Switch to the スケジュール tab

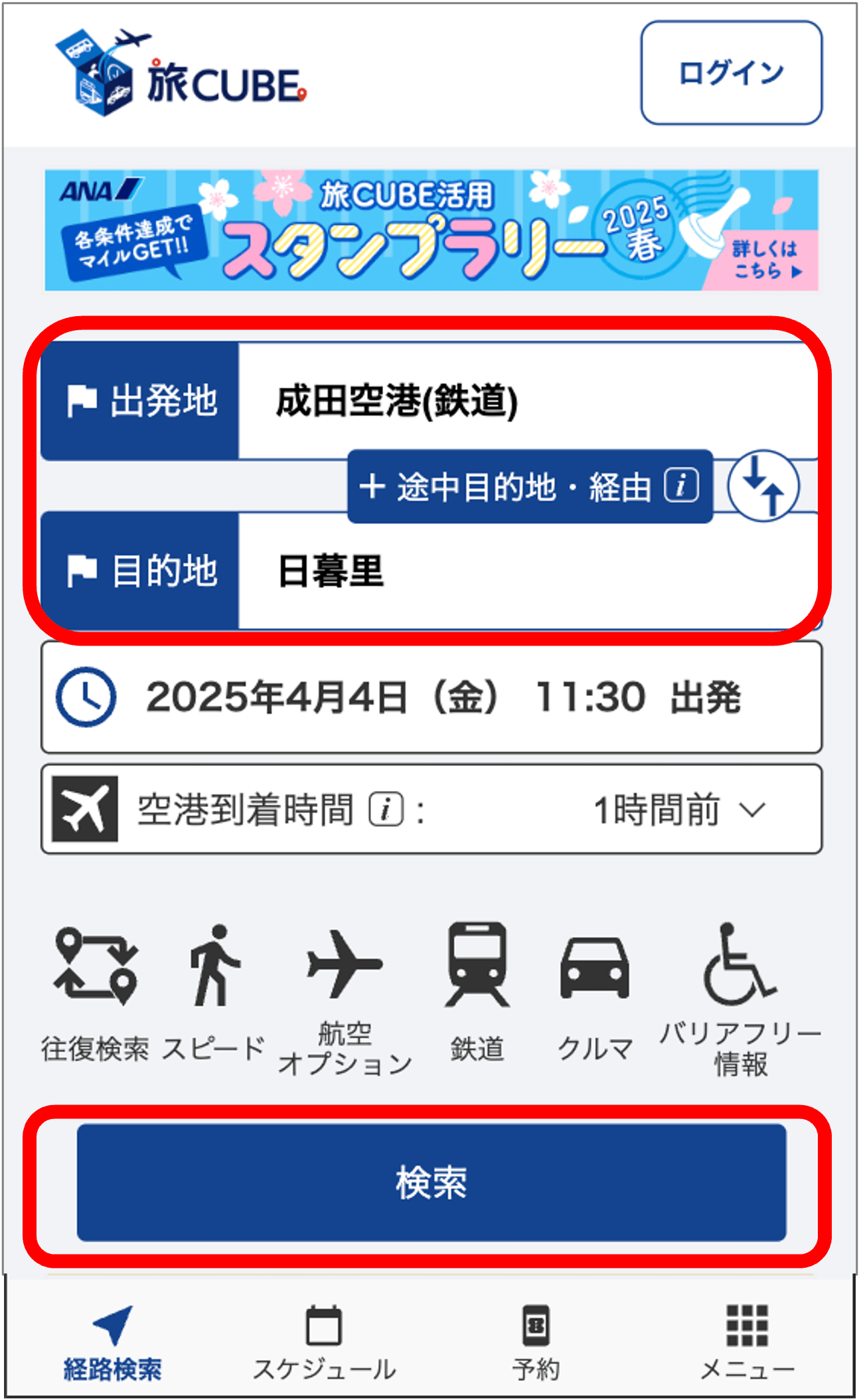click(x=324, y=1343)
